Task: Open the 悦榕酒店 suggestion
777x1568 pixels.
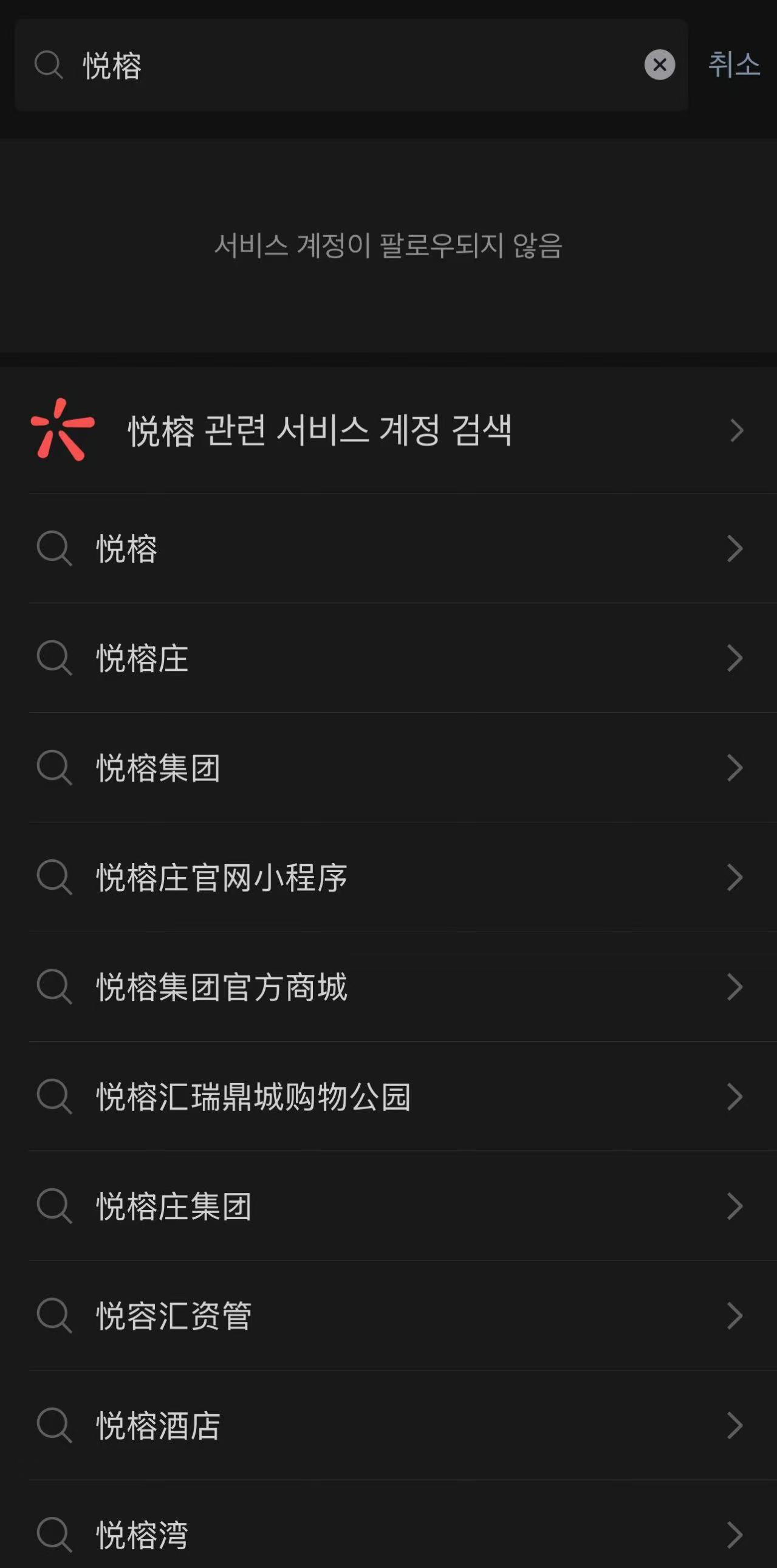Action: pos(388,1425)
